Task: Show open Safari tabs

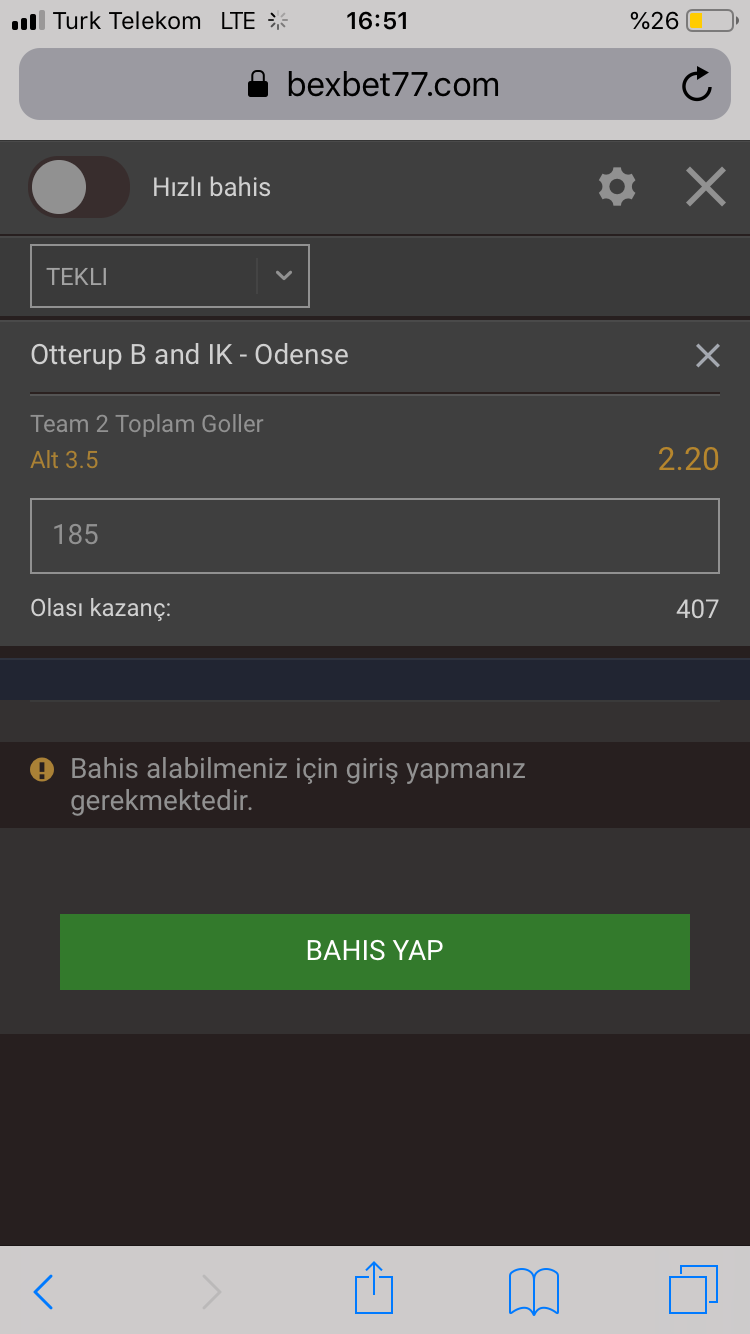Action: (x=693, y=1290)
